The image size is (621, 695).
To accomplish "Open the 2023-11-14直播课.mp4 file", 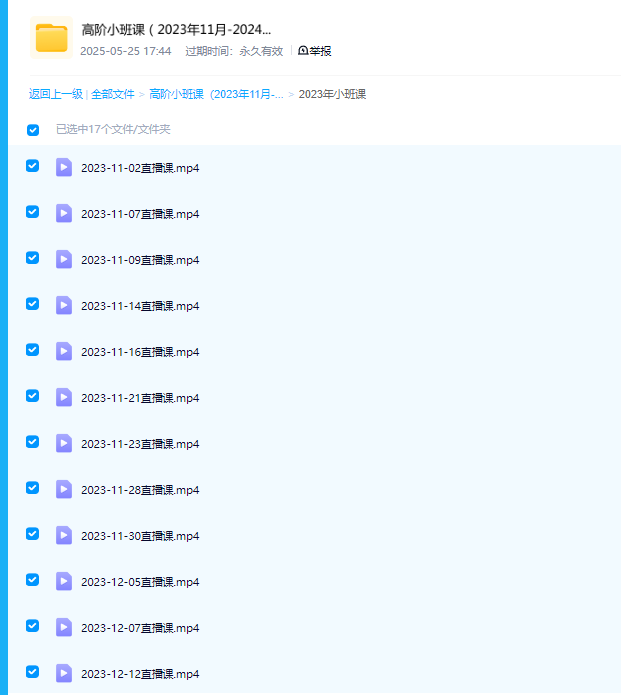I will tap(140, 306).
